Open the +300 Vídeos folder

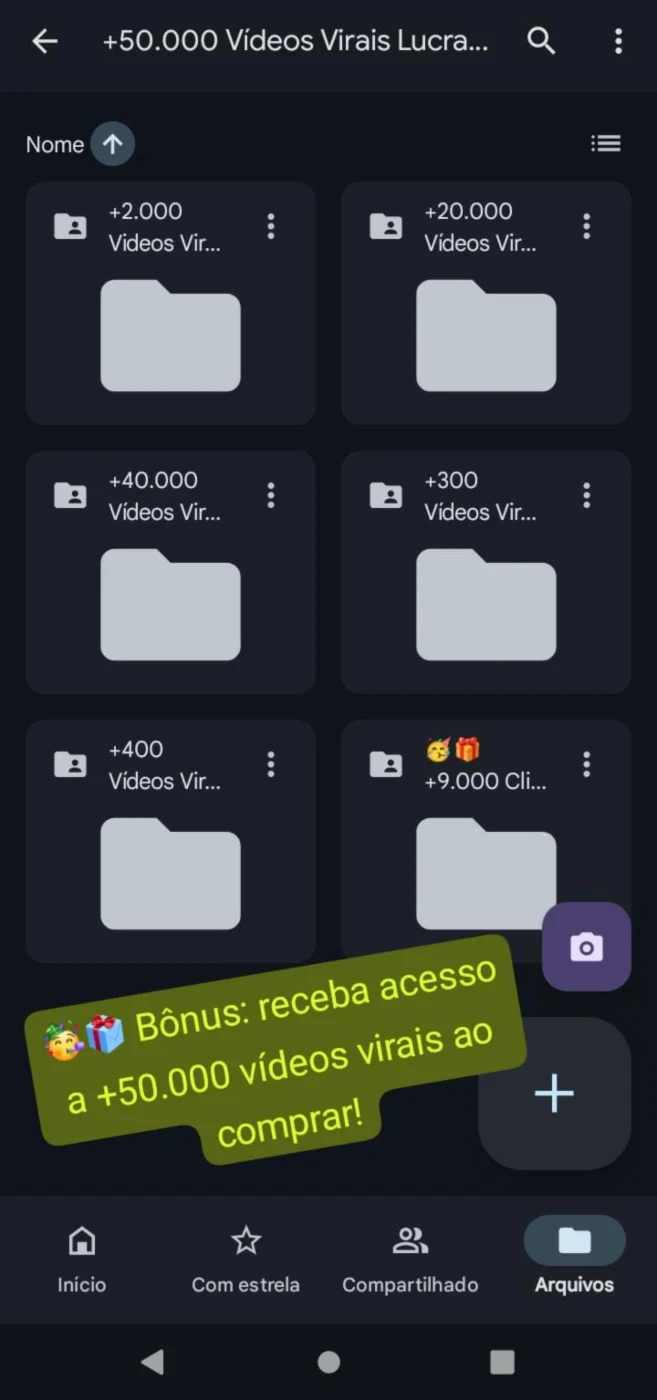pos(486,572)
